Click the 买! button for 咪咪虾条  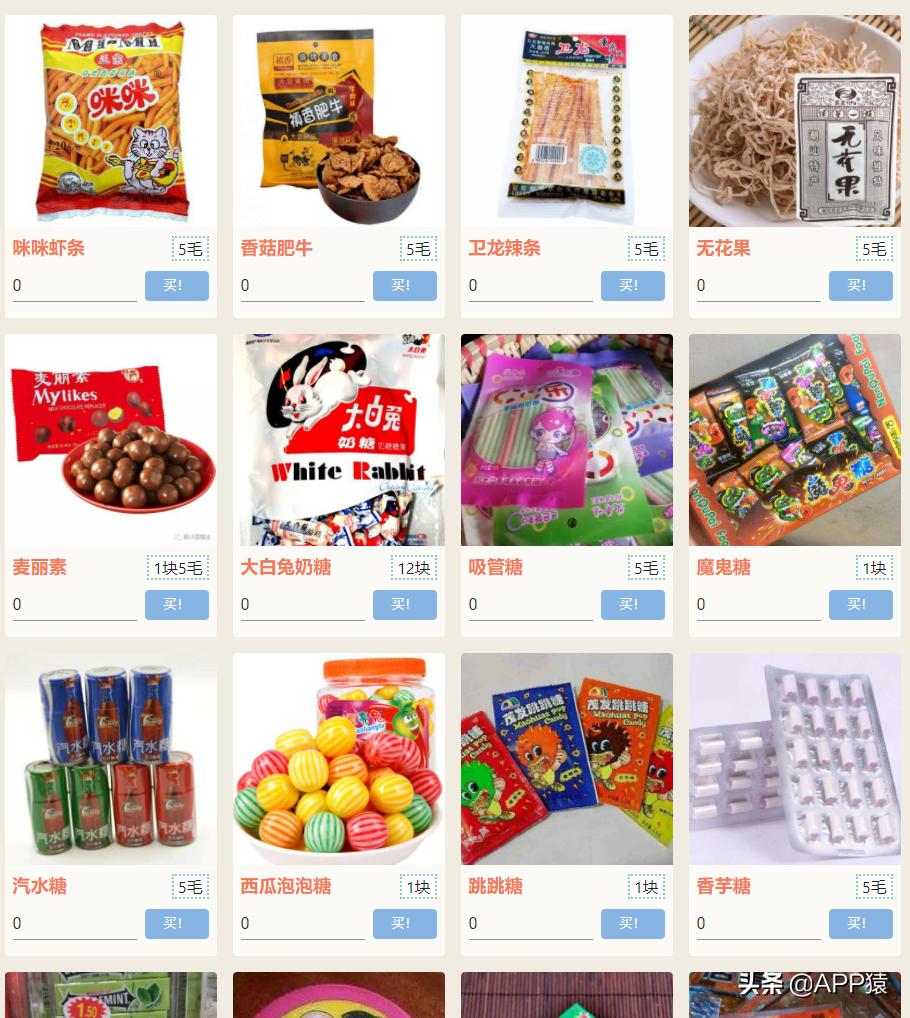tap(177, 285)
